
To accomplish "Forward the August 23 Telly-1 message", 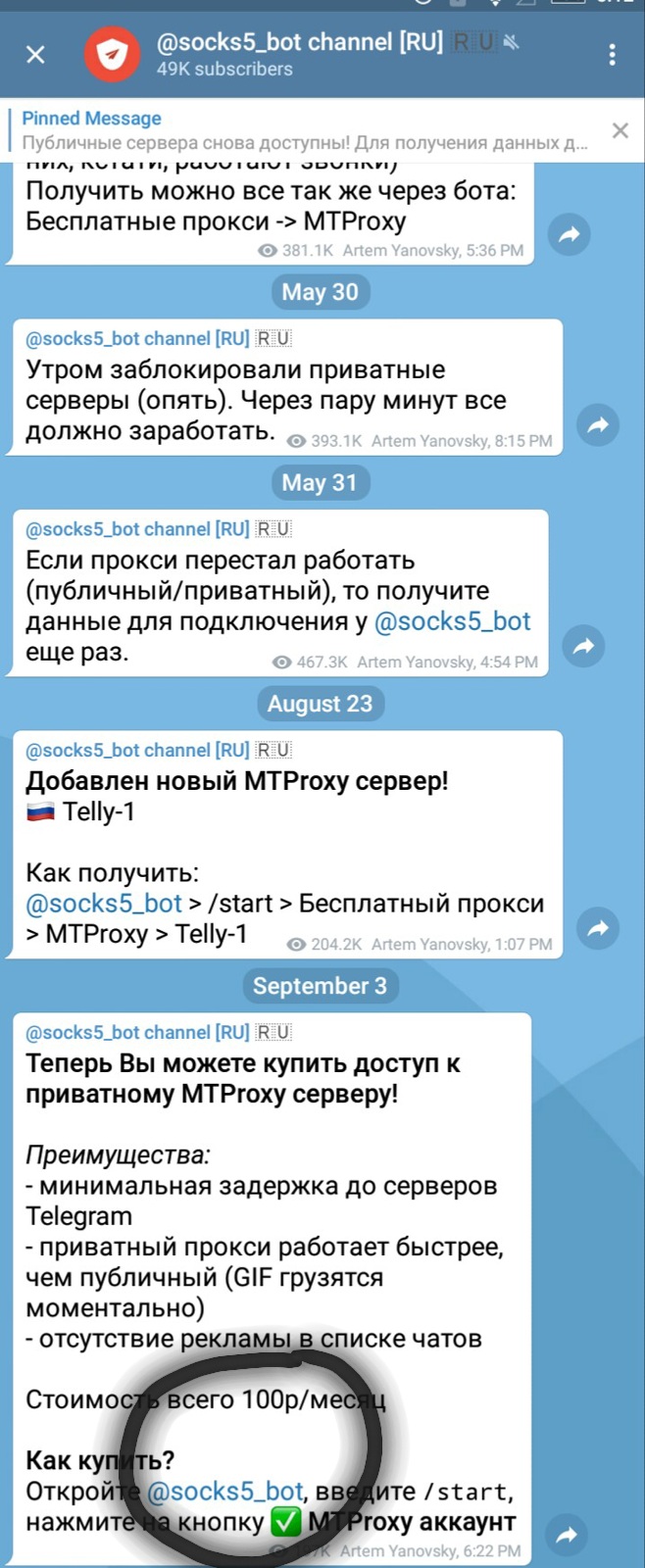I will [598, 928].
